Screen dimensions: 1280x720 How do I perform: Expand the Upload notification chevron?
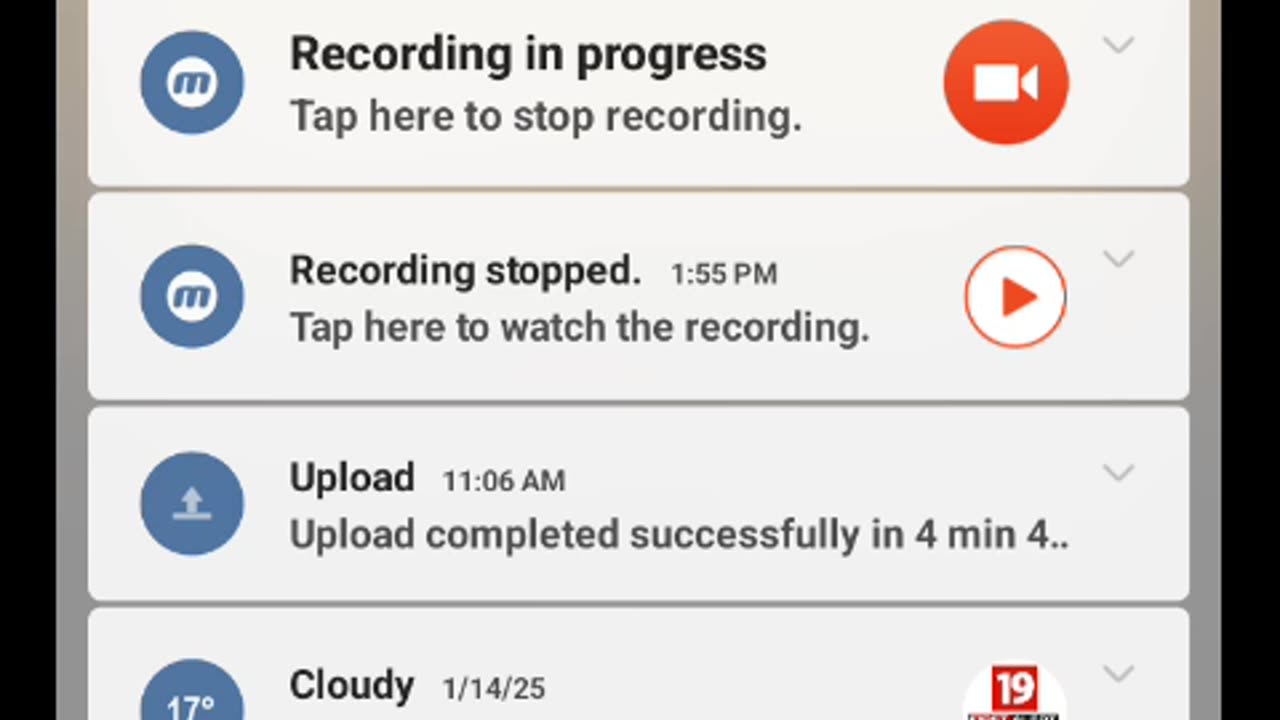click(1118, 472)
